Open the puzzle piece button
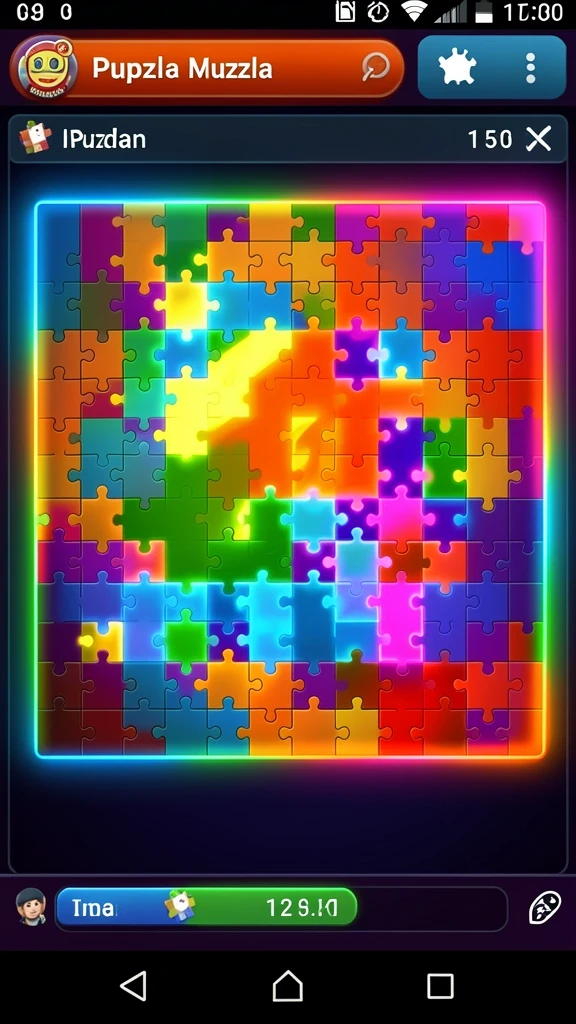This screenshot has width=576, height=1024. point(456,67)
